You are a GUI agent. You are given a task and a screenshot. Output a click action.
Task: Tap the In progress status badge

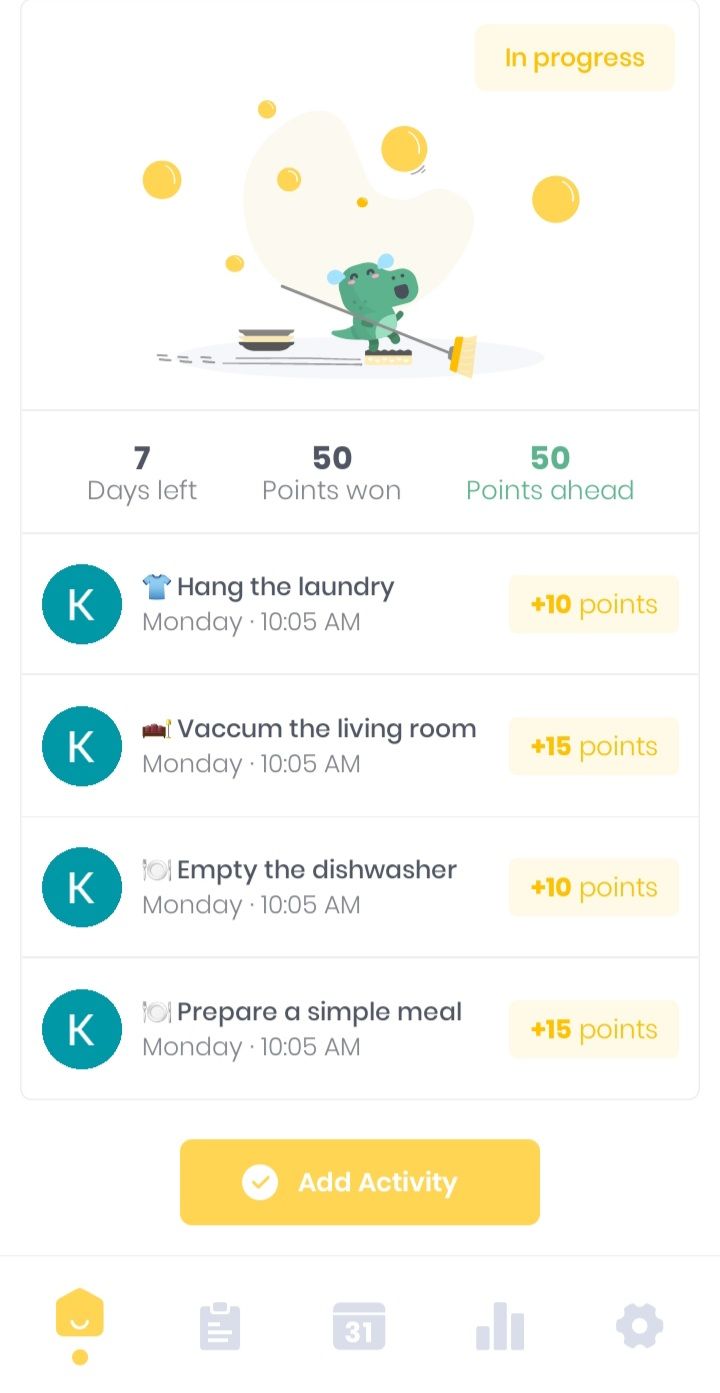[575, 57]
